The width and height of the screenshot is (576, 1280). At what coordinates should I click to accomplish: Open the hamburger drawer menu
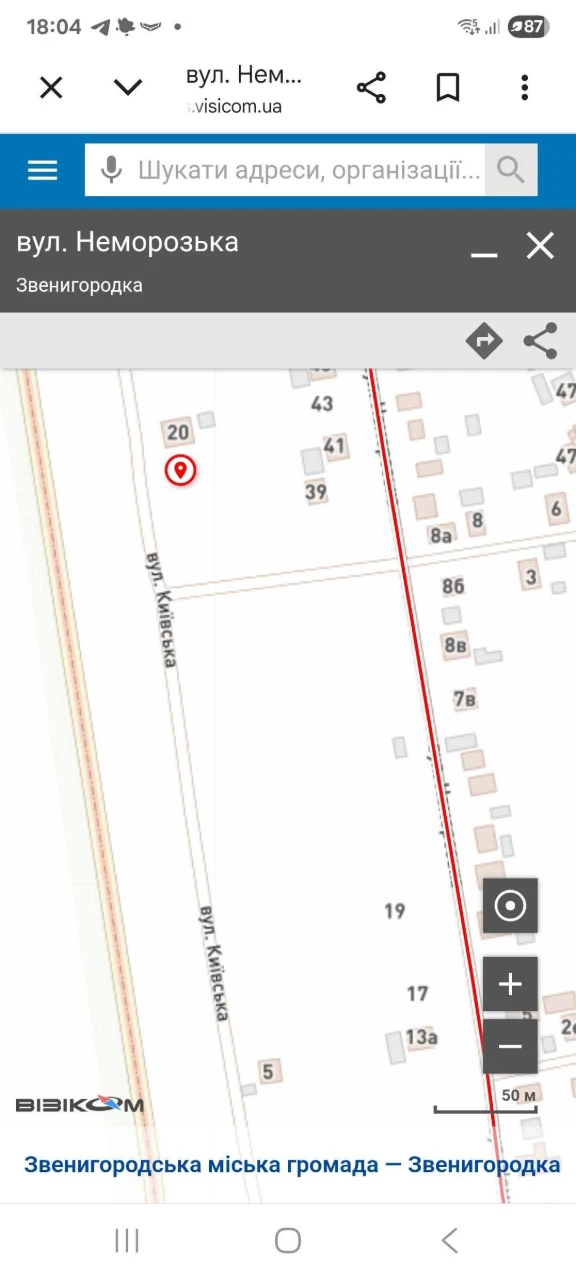42,170
